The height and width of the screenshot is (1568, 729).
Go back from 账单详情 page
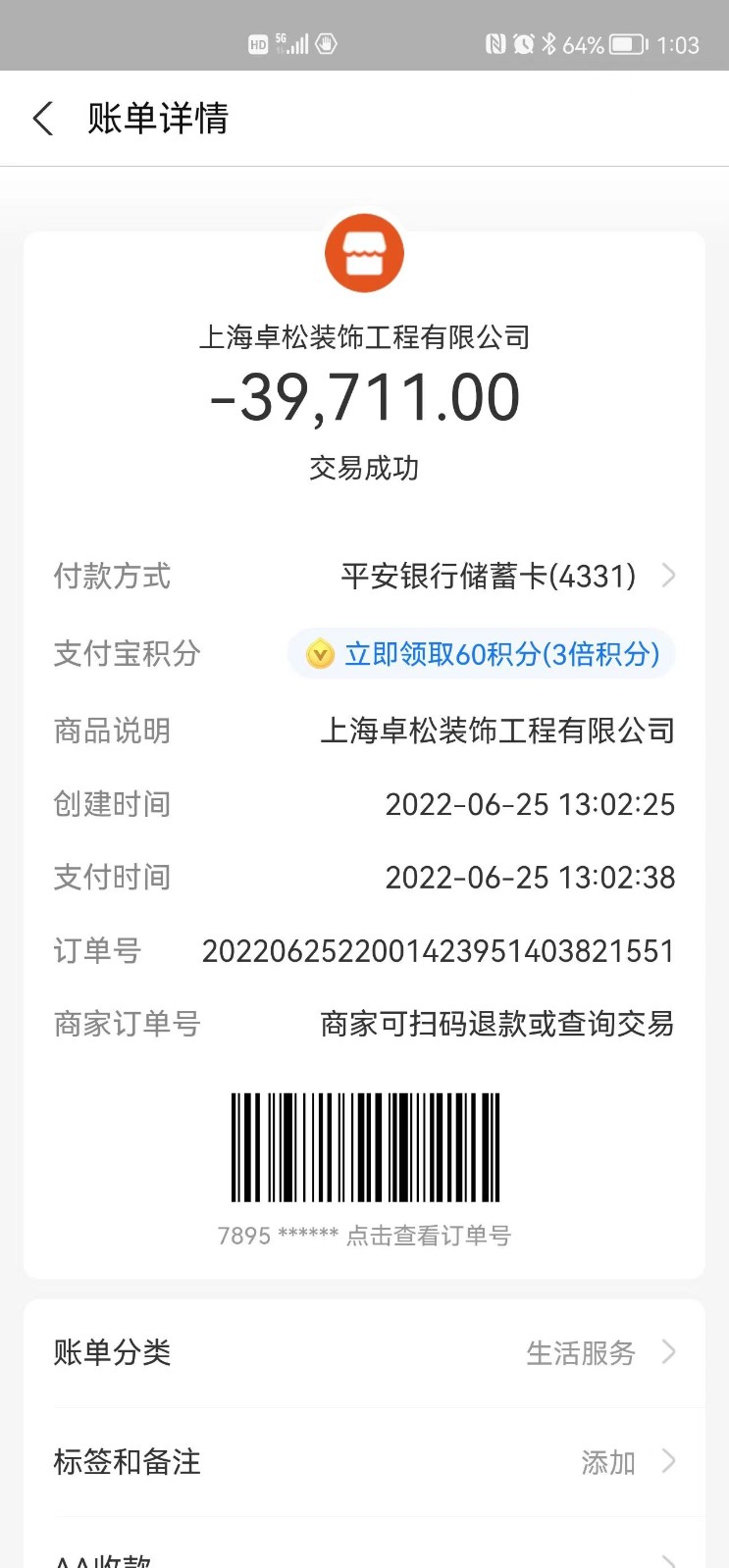pyautogui.click(x=43, y=119)
